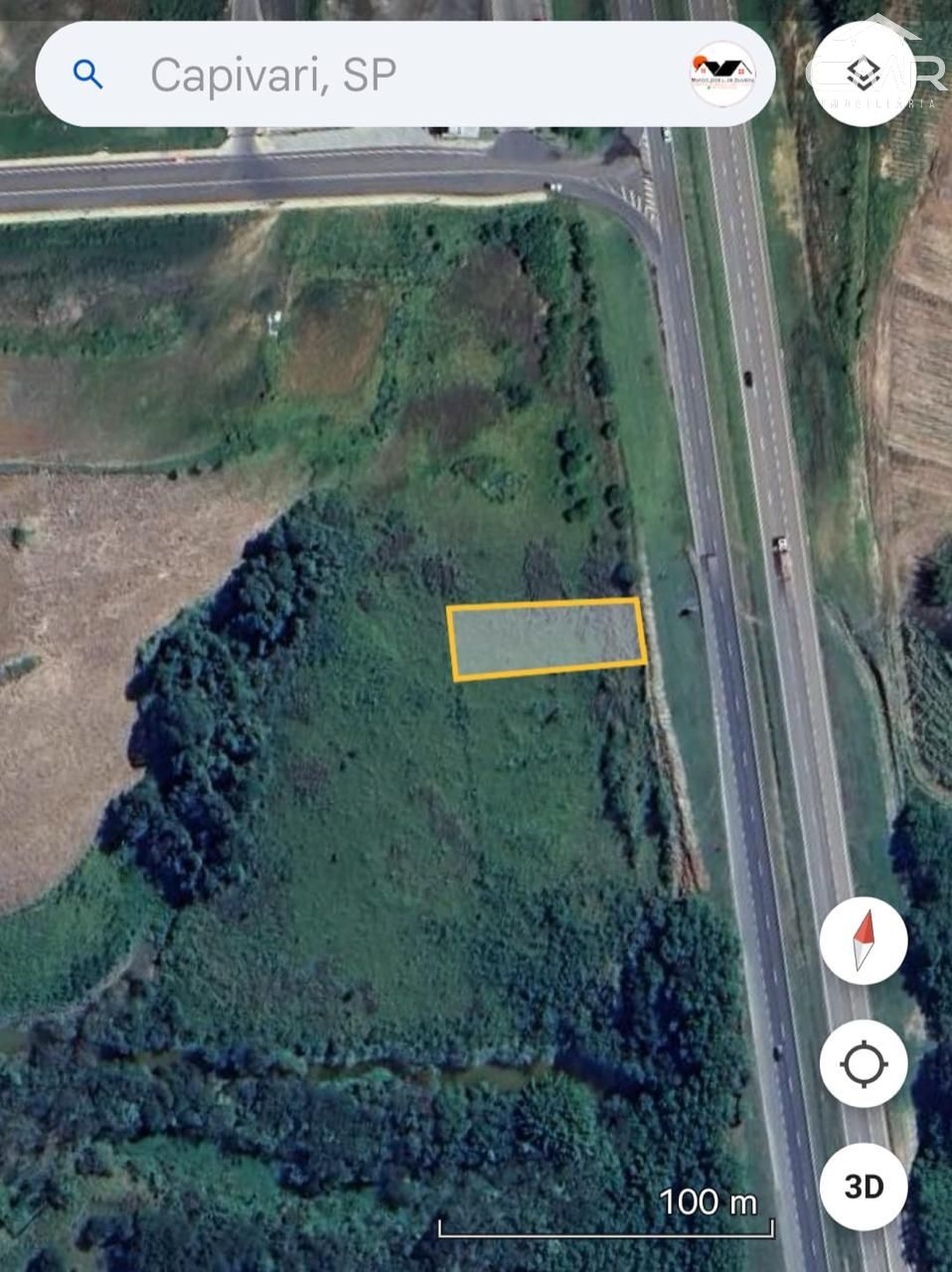This screenshot has height=1272, width=952.
Task: Switch the map to 3D view
Action: click(x=864, y=1187)
